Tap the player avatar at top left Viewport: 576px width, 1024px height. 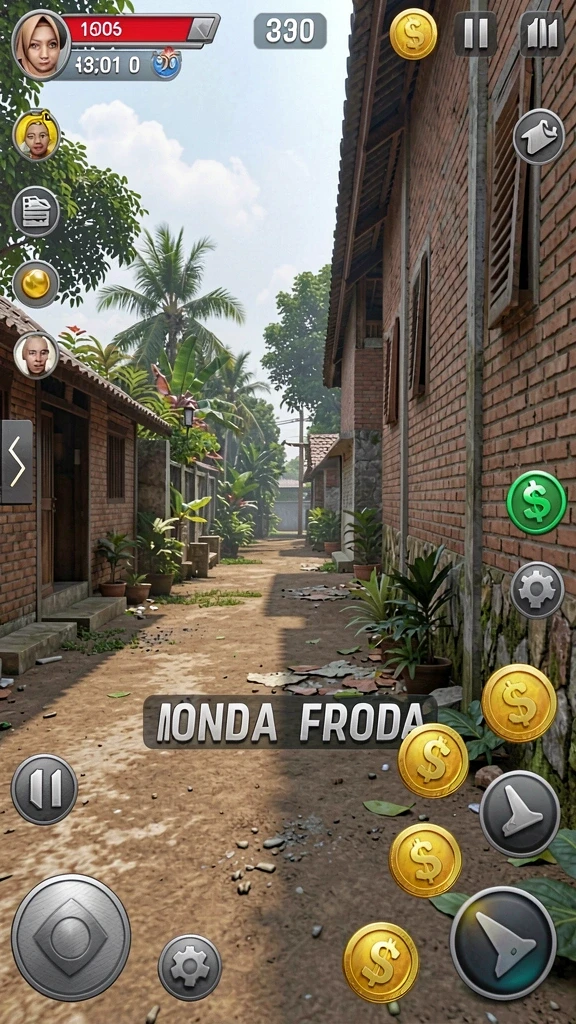pyautogui.click(x=41, y=45)
